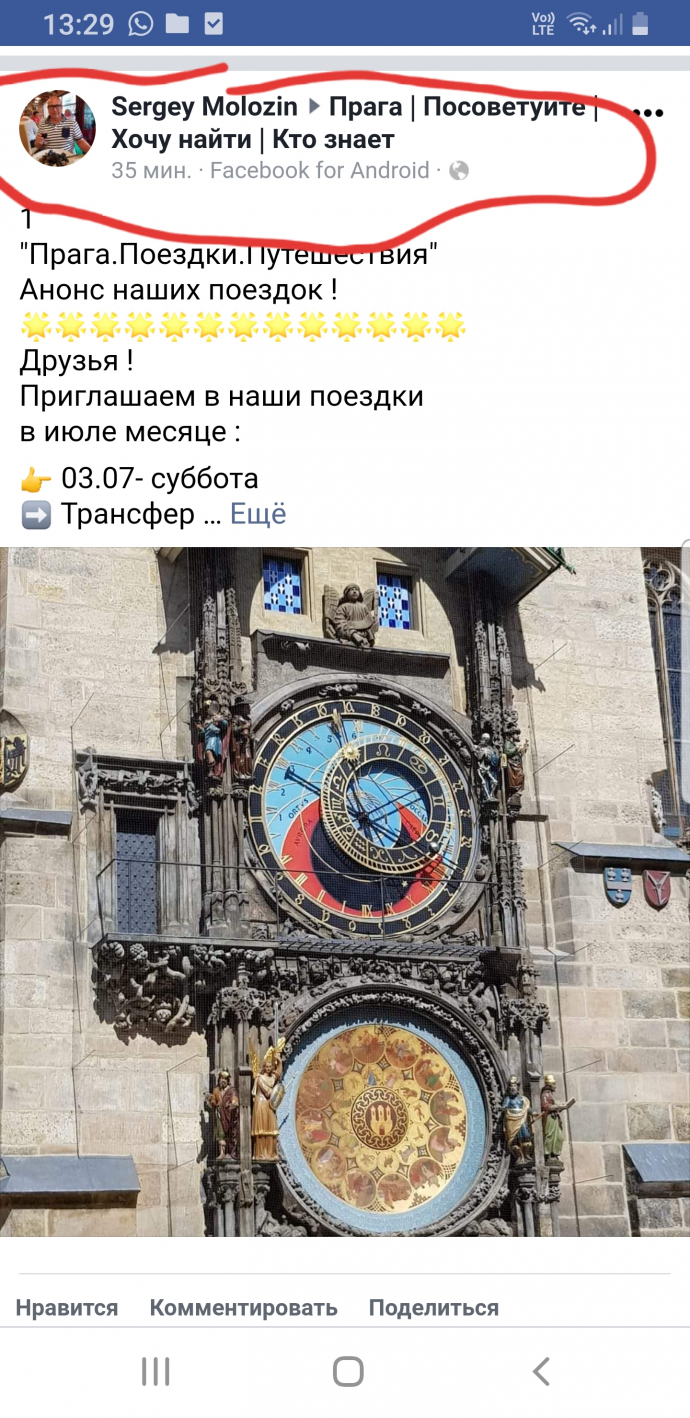Open the post overflow menu
This screenshot has width=690, height=1418.
[648, 113]
